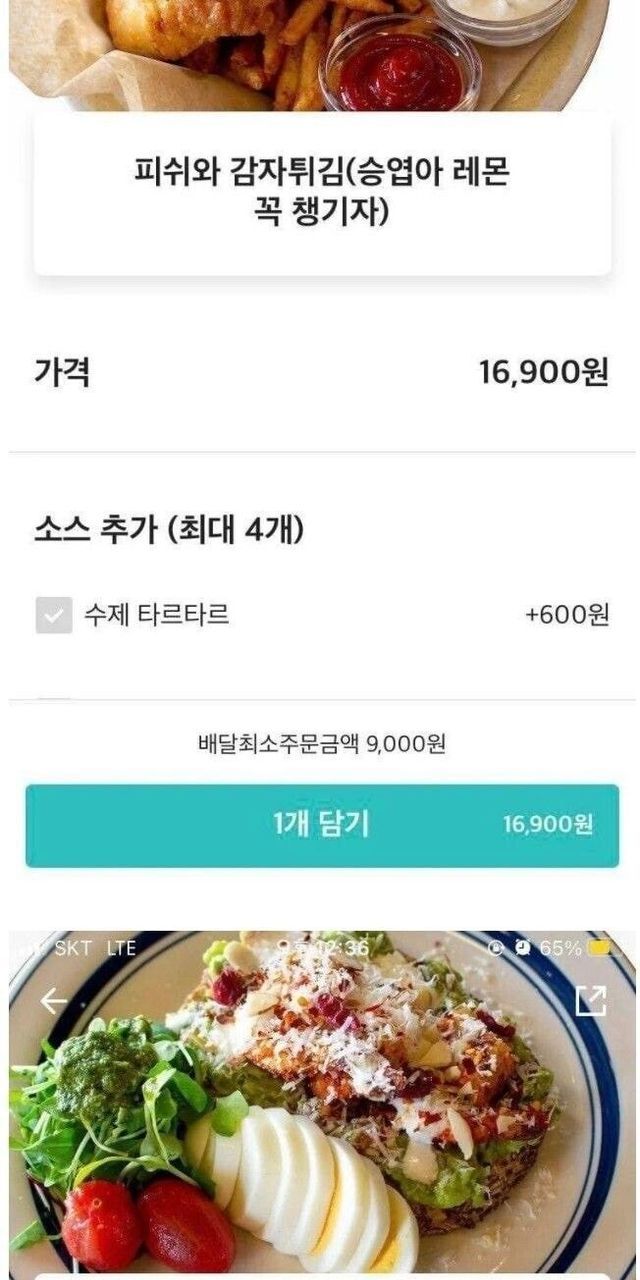
Task: Check the 수제 타르타르 sauce option
Action: tap(54, 615)
